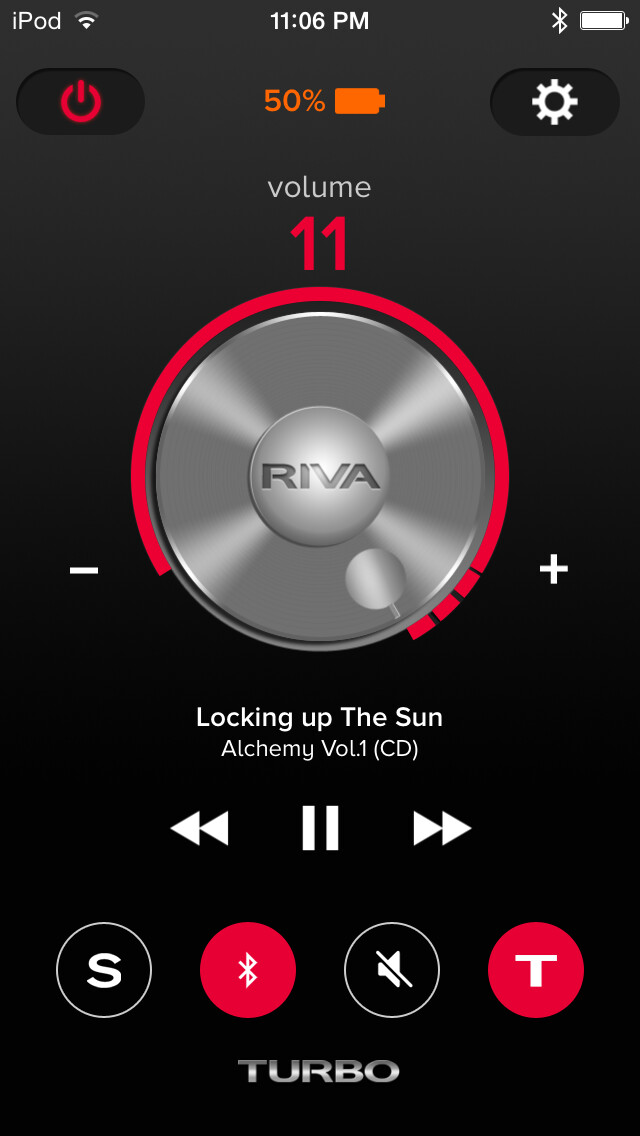
Task: Pause Locking up The Sun
Action: 320,828
